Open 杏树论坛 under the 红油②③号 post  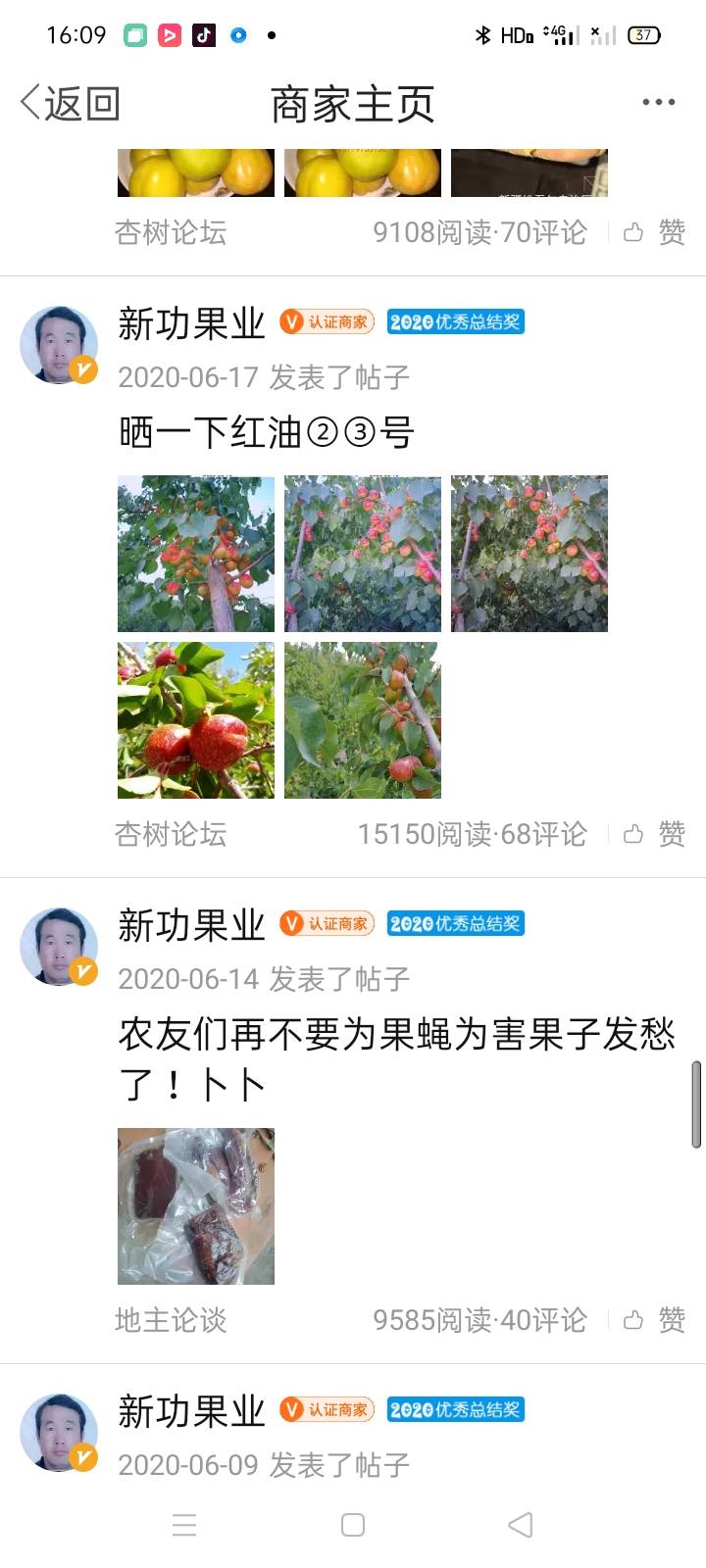pos(171,834)
